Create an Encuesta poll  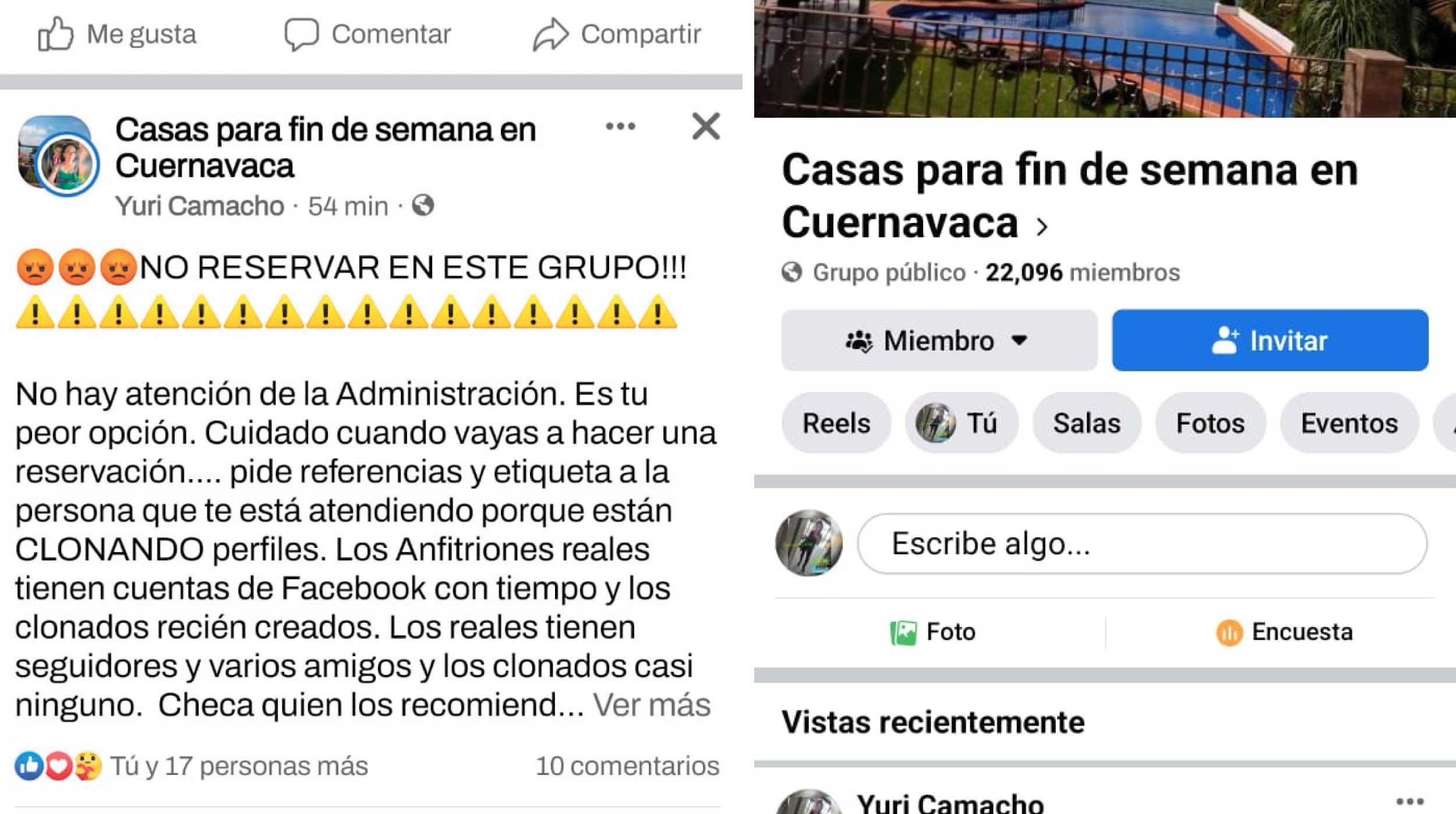[1284, 632]
